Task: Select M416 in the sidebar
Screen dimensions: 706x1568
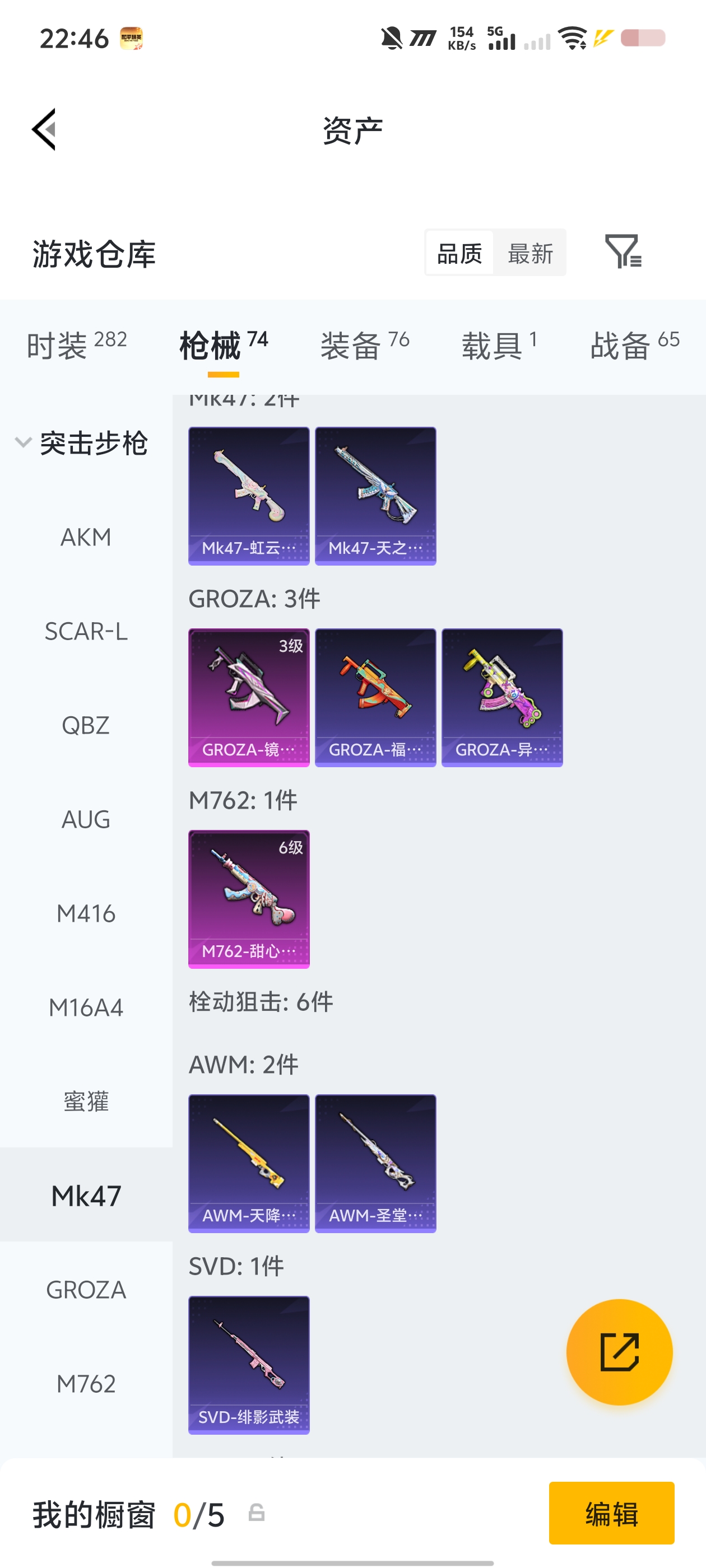Action: coord(86,913)
